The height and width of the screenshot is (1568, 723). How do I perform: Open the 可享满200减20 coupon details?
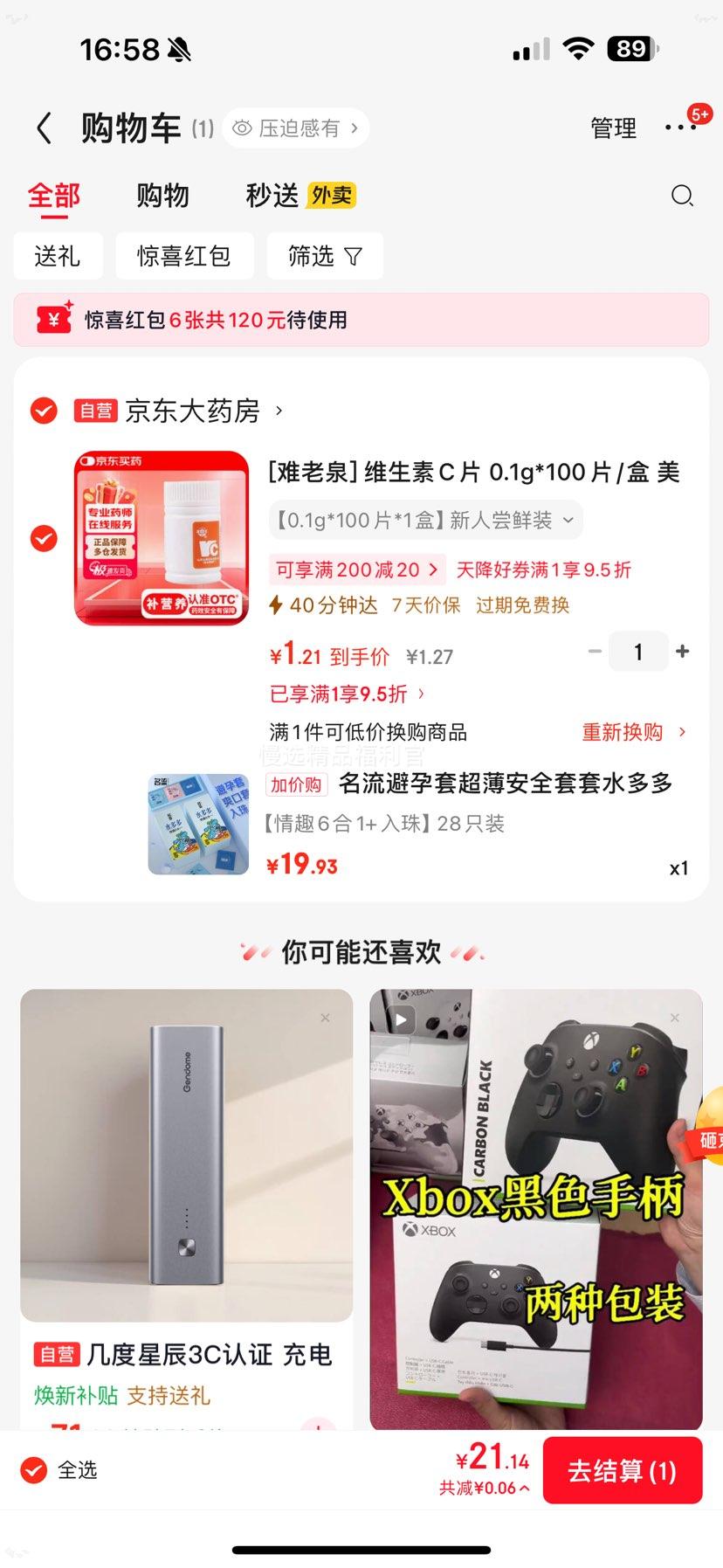click(x=358, y=570)
